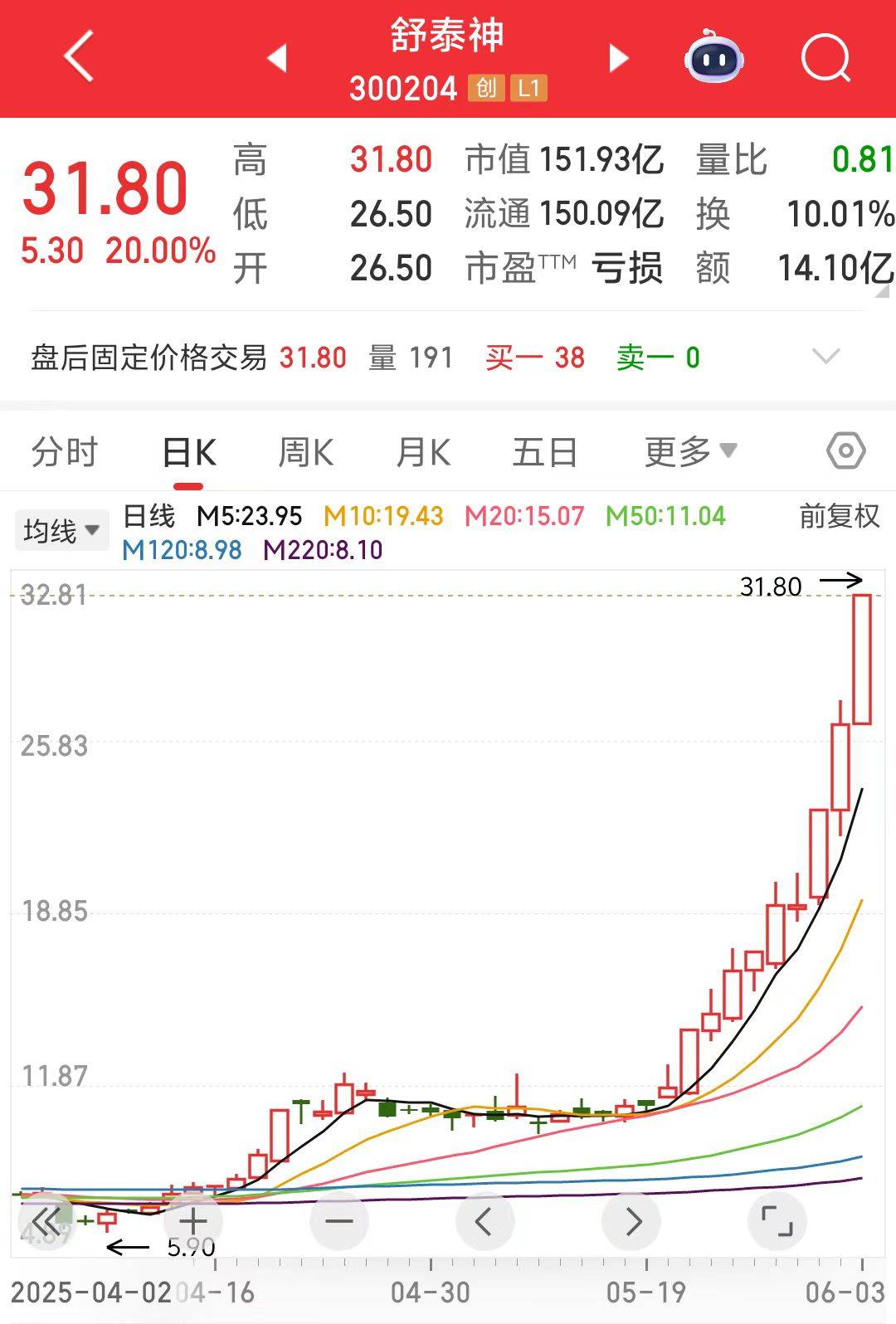Zoom in on the K-line chart

pos(192,1219)
